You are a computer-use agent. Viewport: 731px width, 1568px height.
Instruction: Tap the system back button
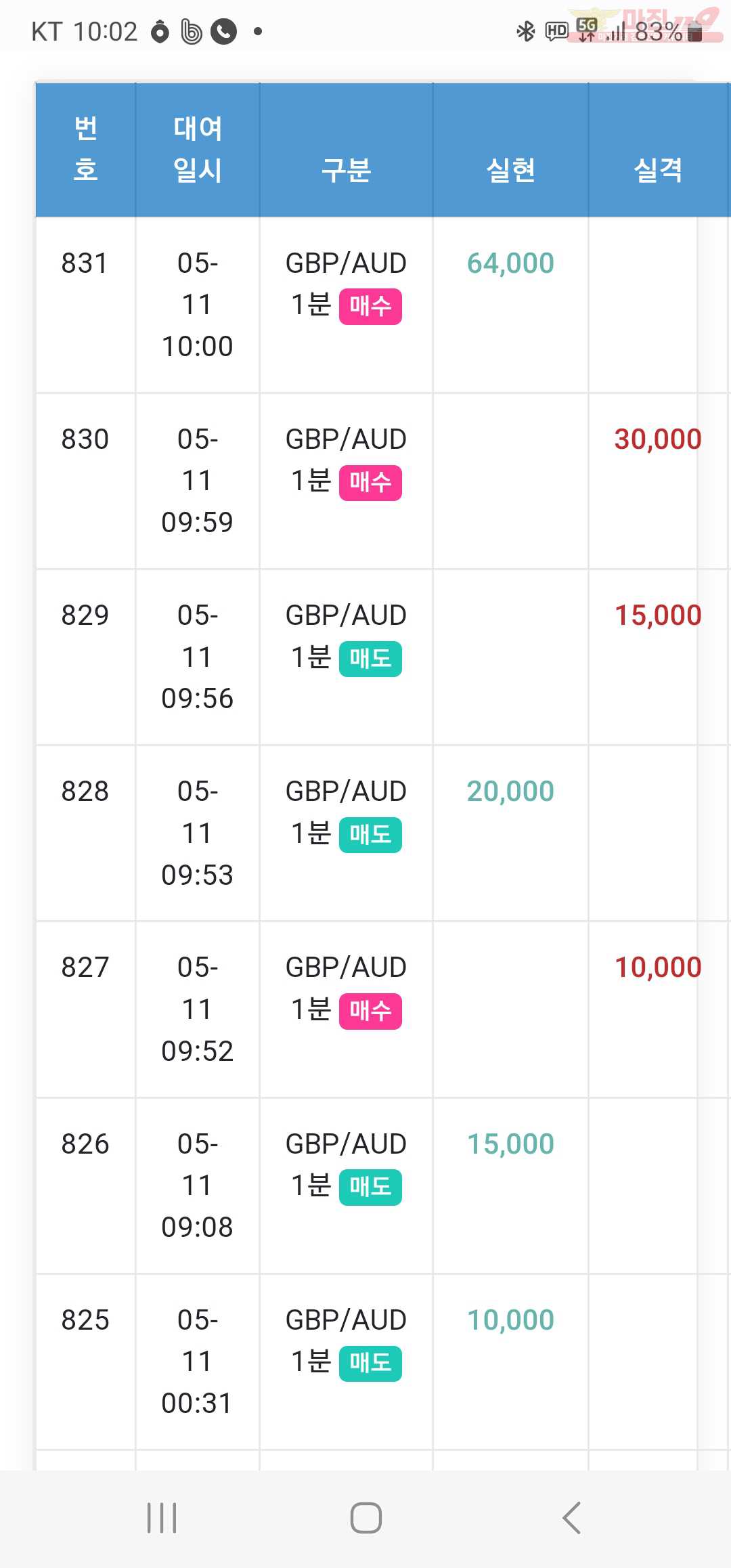[x=571, y=1518]
